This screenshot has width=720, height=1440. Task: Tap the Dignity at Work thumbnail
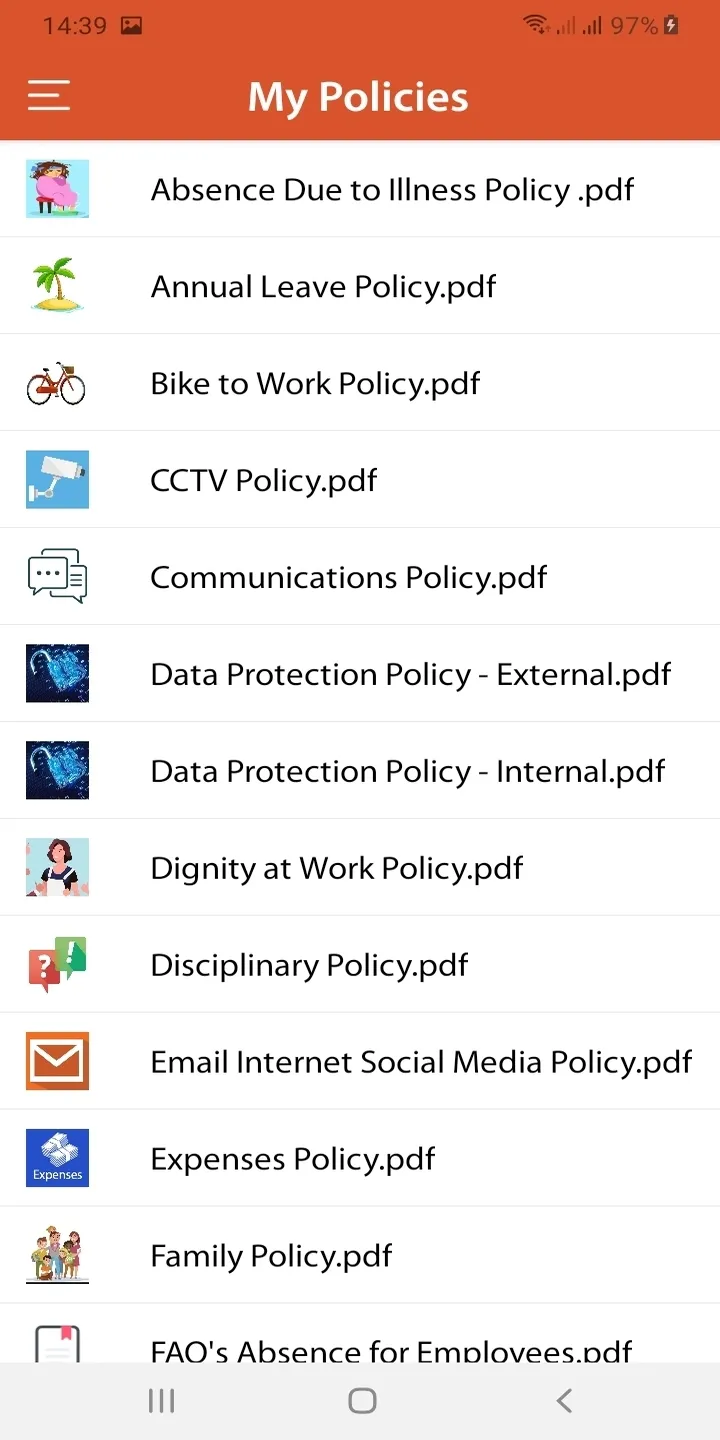[x=57, y=867]
